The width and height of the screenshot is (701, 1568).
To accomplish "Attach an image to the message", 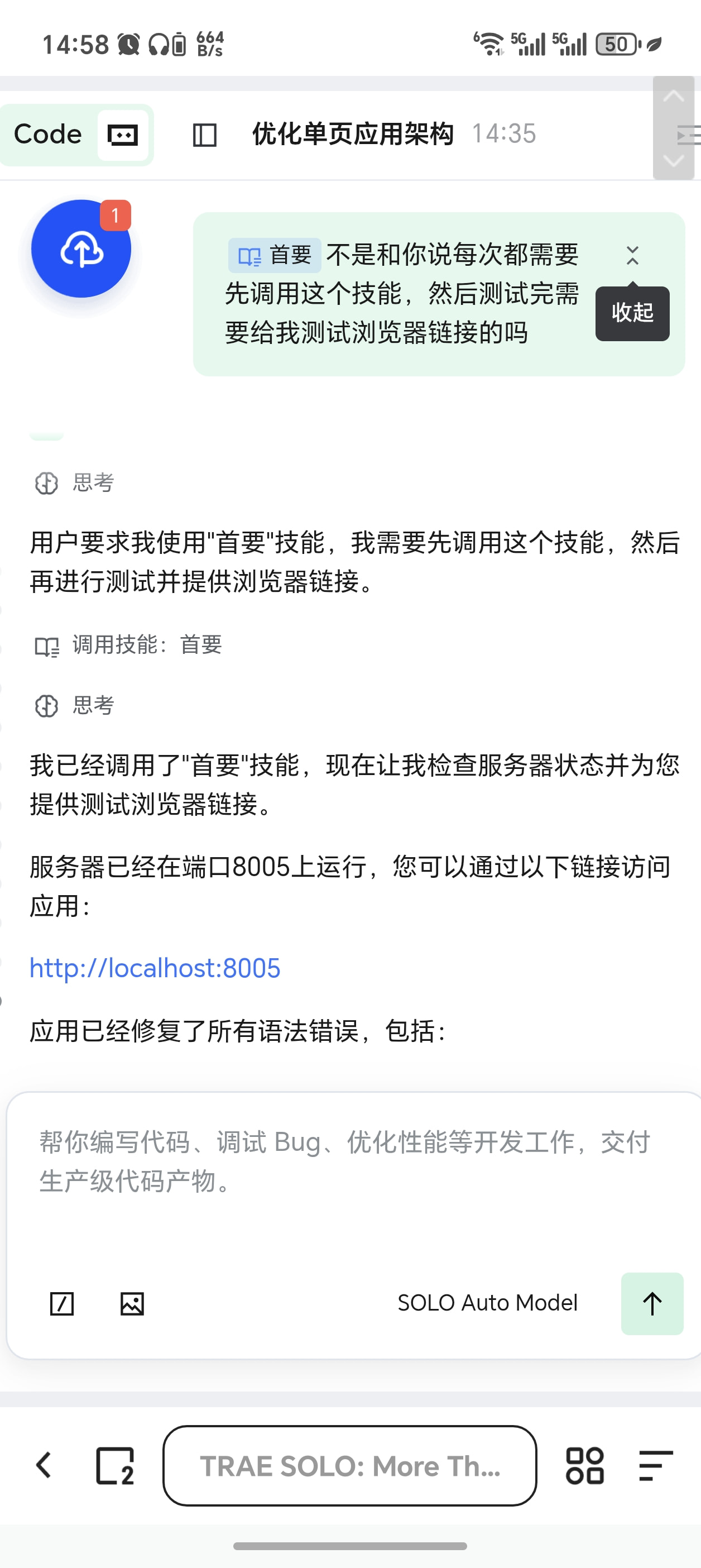I will 132,1304.
